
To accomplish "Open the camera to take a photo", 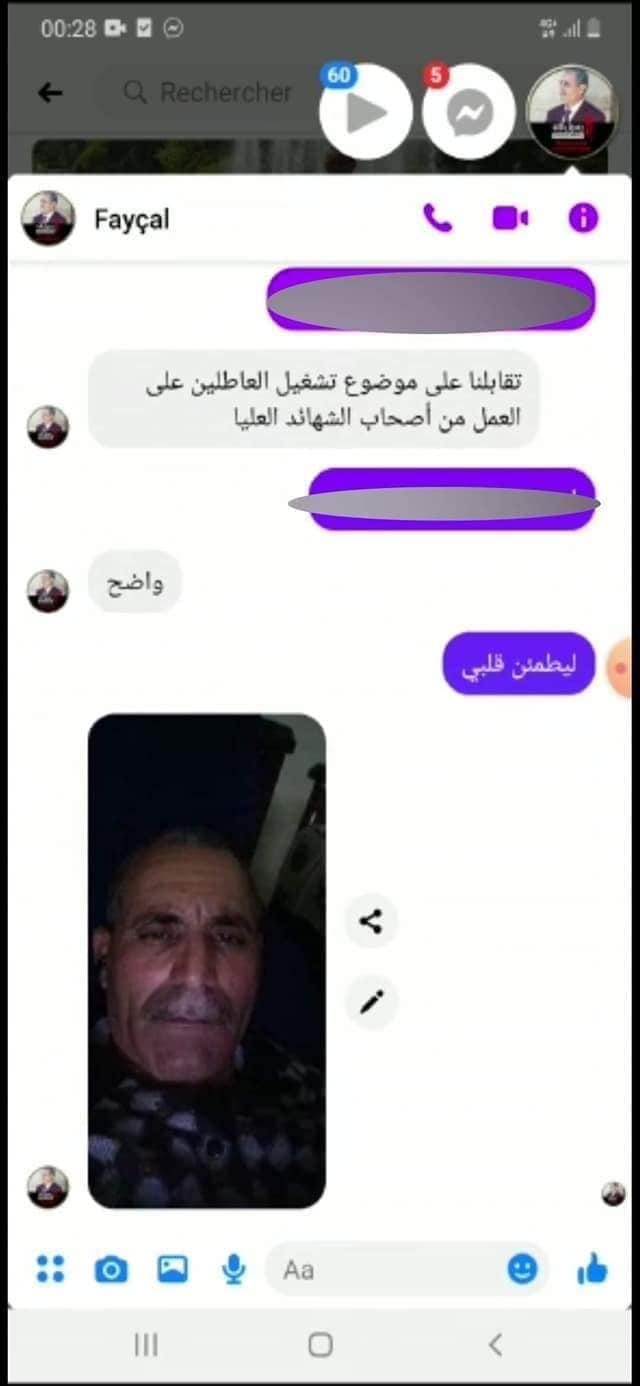I will pyautogui.click(x=111, y=1270).
